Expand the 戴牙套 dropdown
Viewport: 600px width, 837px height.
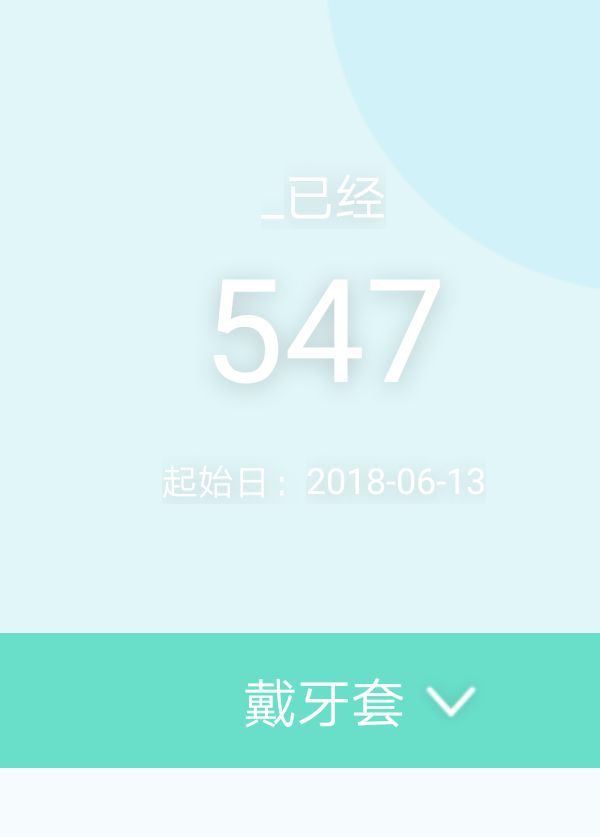[x=451, y=701]
